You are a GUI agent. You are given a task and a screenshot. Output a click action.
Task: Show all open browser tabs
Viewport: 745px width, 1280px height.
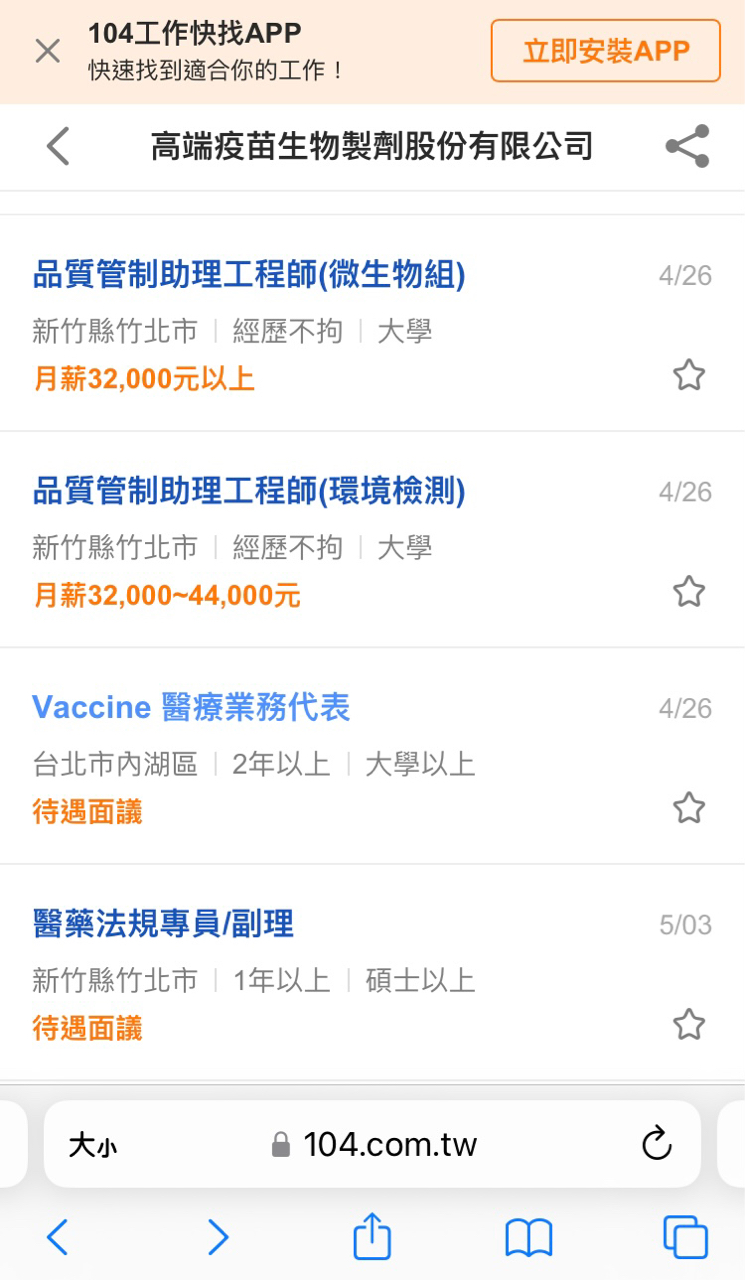point(685,1238)
